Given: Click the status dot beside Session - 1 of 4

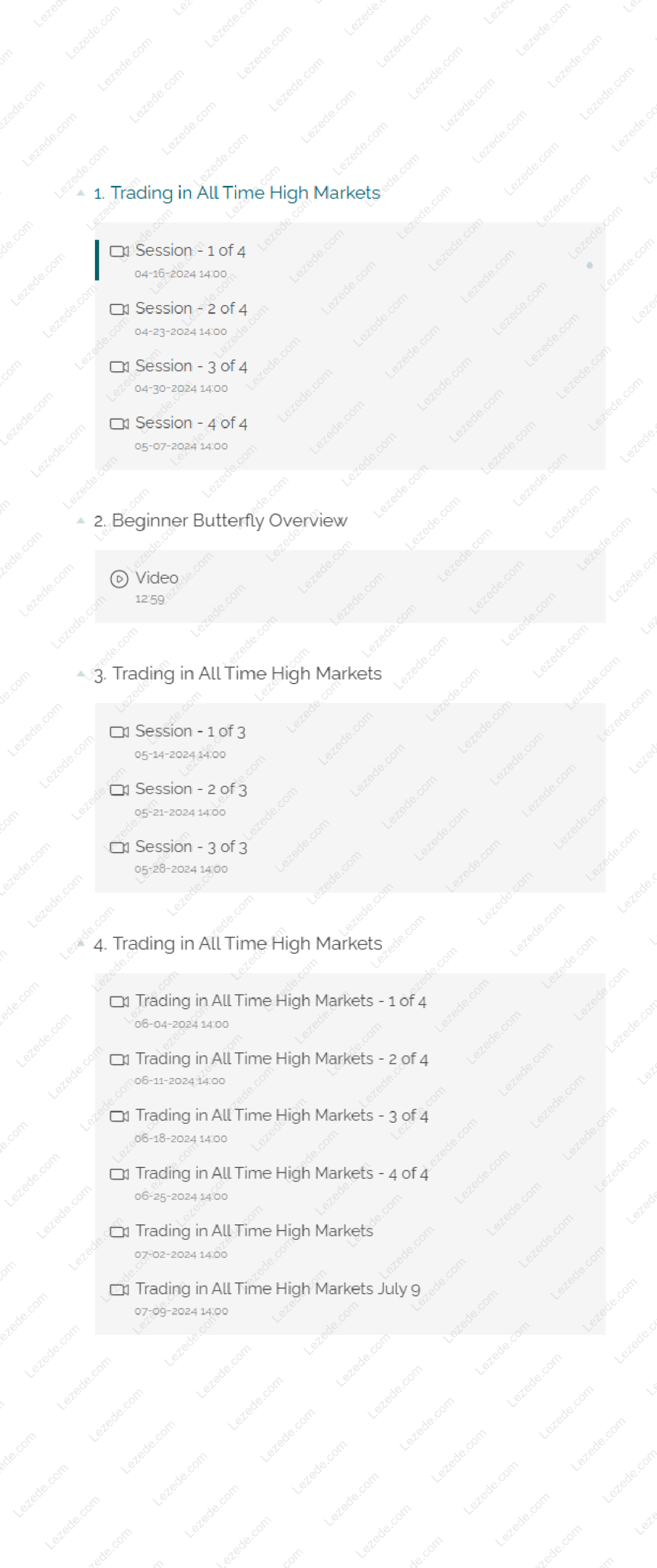Looking at the screenshot, I should click(590, 265).
